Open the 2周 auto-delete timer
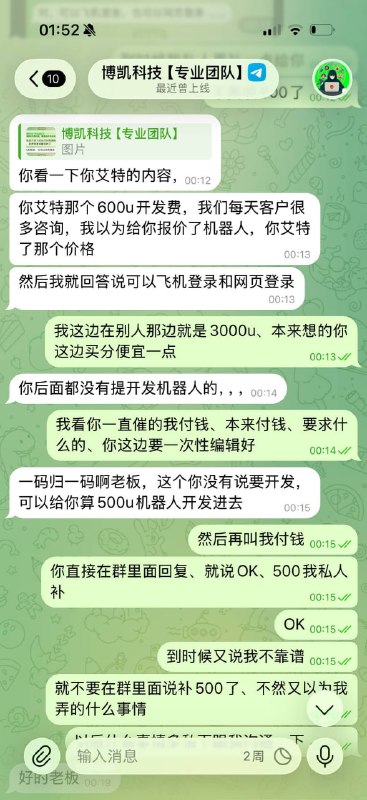 pos(267,756)
